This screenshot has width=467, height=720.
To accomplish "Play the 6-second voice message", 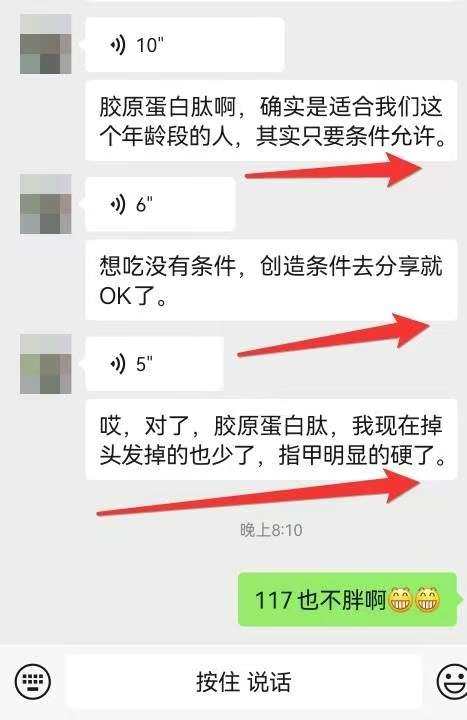I will (x=160, y=204).
